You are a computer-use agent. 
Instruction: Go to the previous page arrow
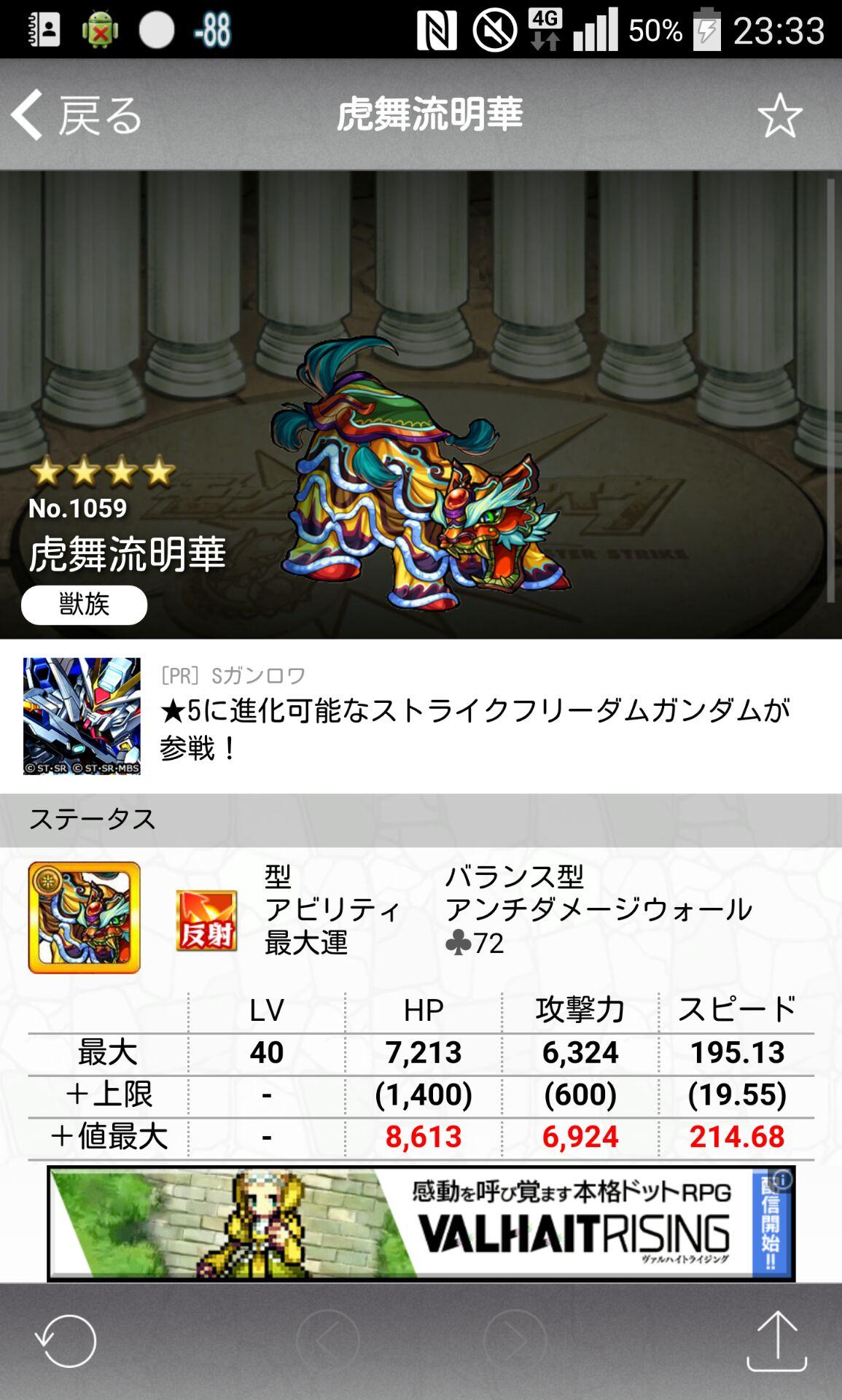tap(327, 1341)
